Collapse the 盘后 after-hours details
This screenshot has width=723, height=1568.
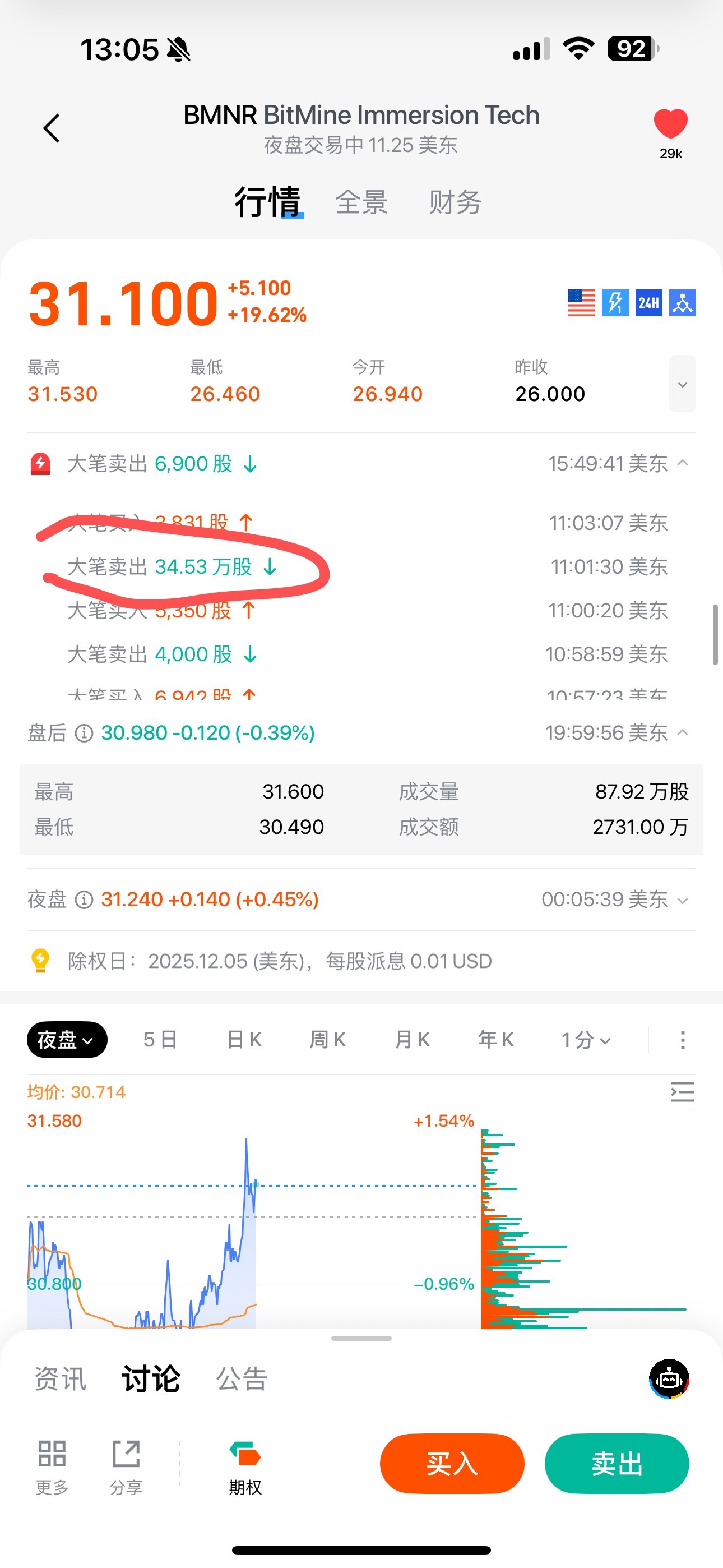pyautogui.click(x=683, y=732)
